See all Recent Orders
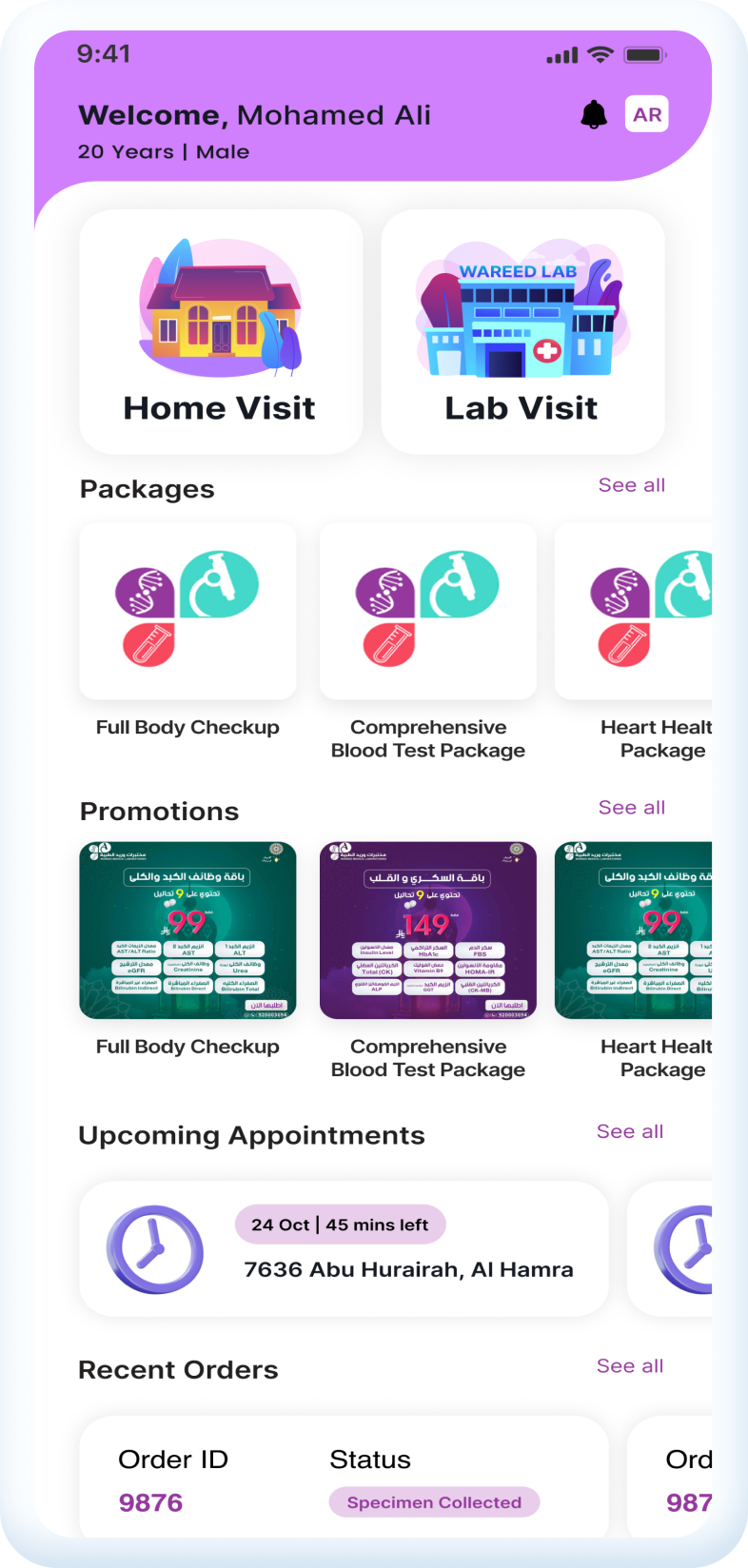 629,1366
